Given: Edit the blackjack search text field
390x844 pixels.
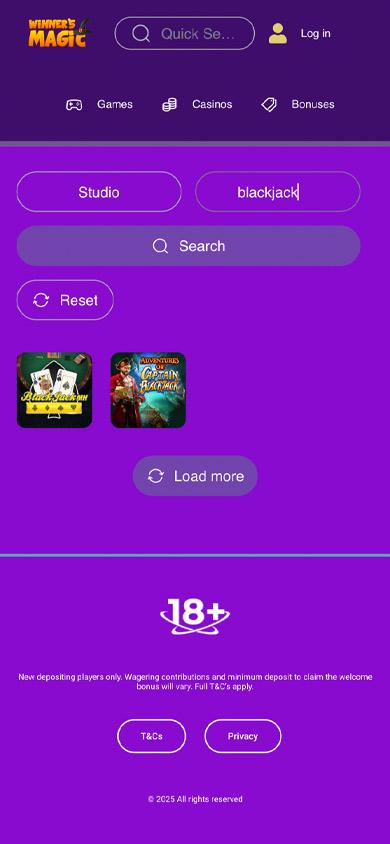Looking at the screenshot, I should (278, 192).
